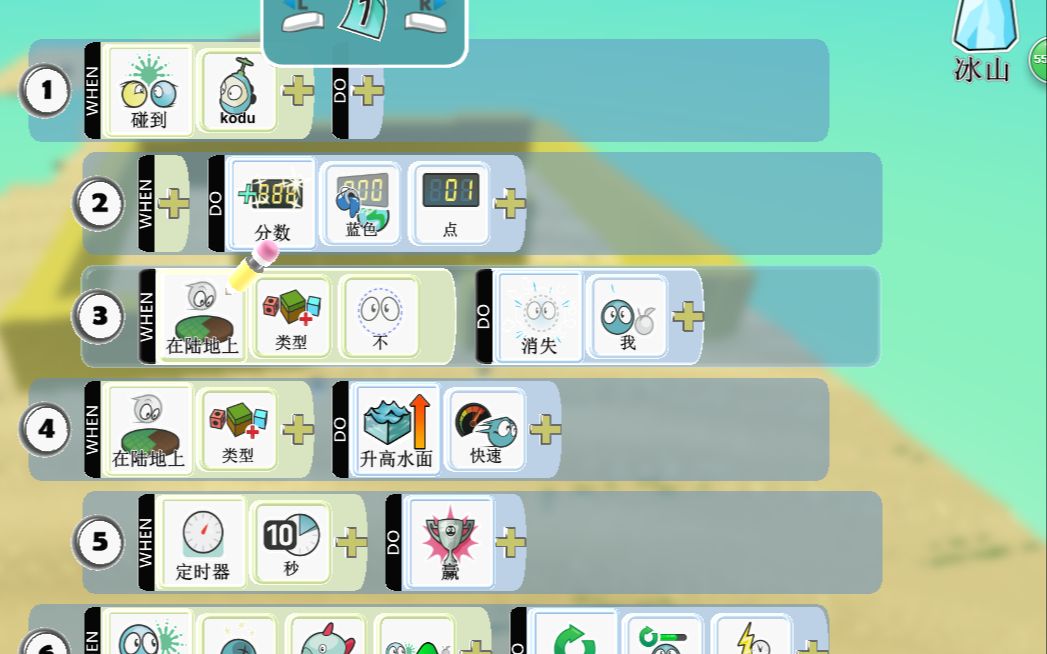Viewport: 1047px width, 654px height.
Task: Tap 在陆地上 tile in row 3
Action: point(202,317)
